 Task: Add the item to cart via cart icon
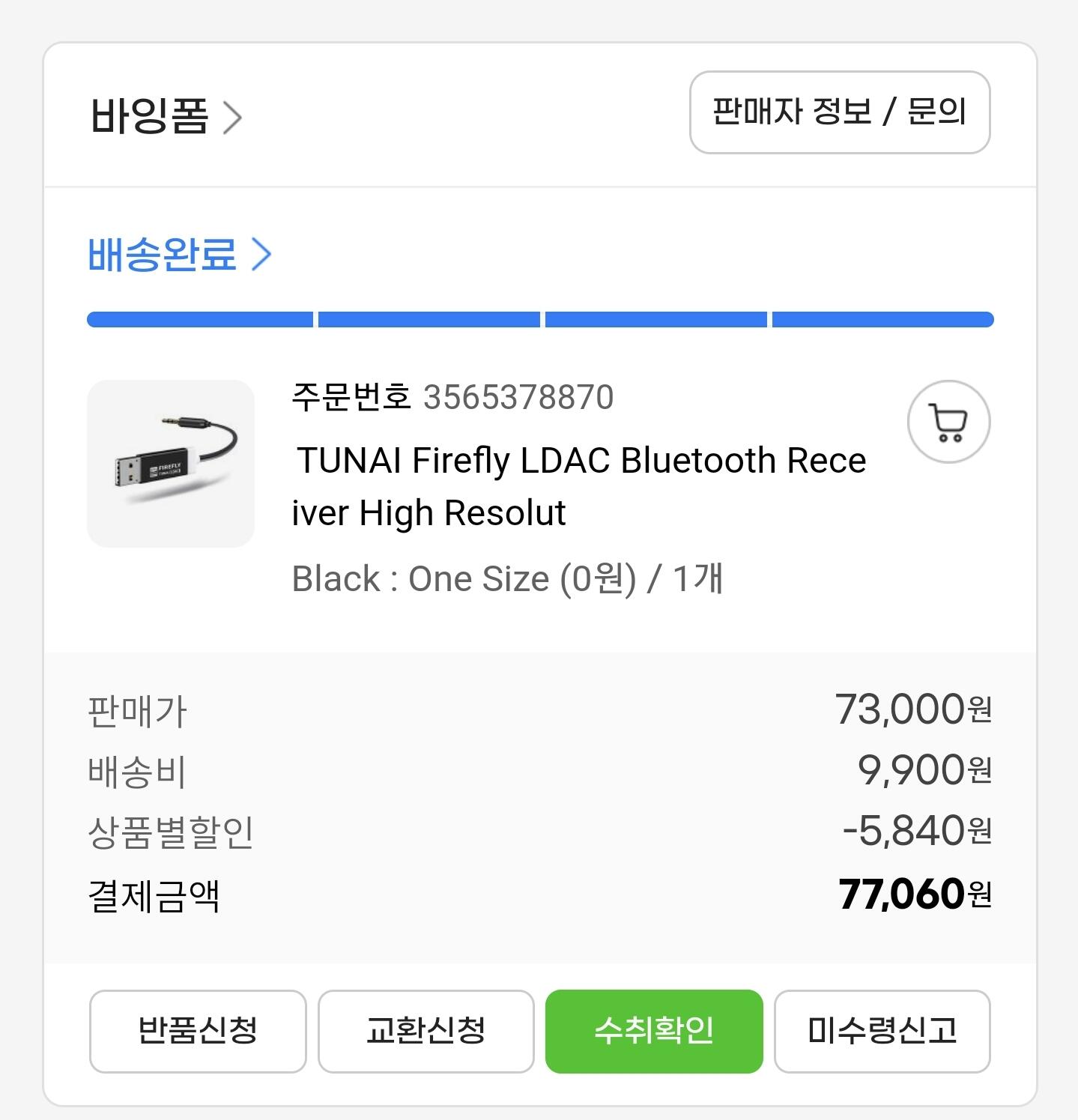point(948,422)
